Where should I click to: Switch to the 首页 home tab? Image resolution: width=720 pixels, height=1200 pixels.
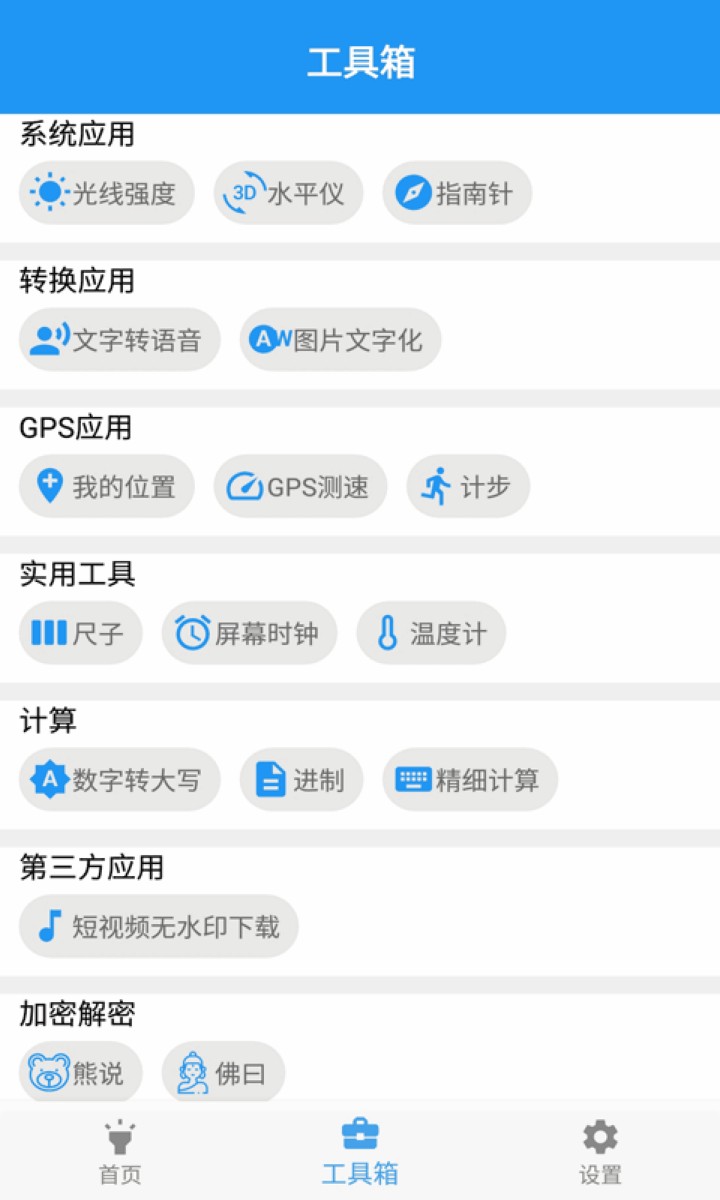tap(119, 1150)
